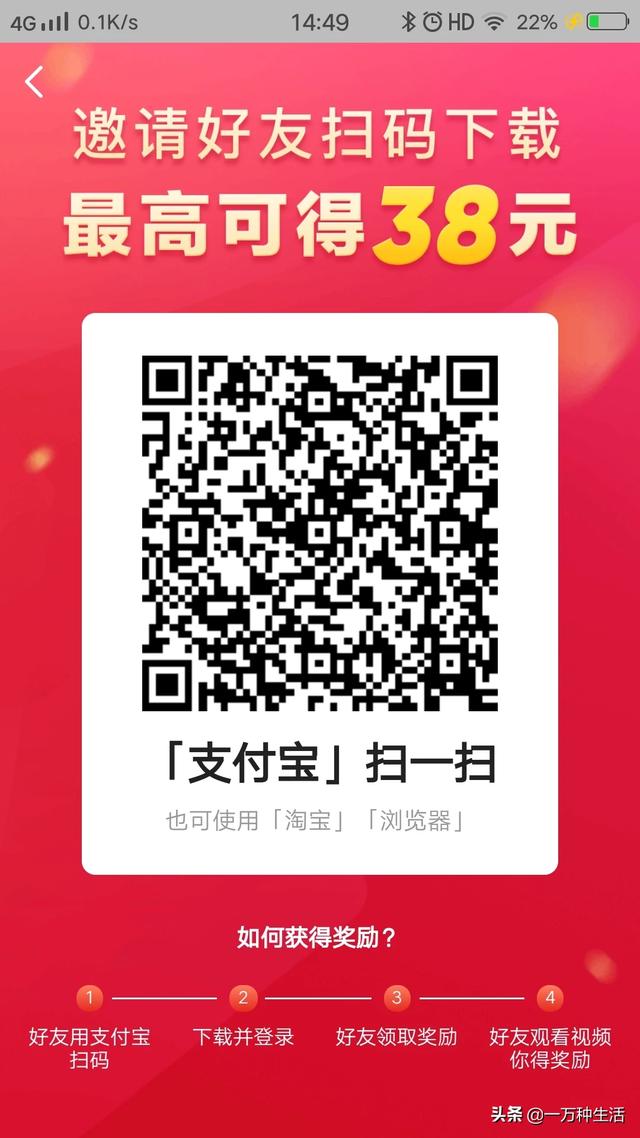The height and width of the screenshot is (1138, 640).
Task: Go back using the top-left arrow
Action: [x=35, y=82]
